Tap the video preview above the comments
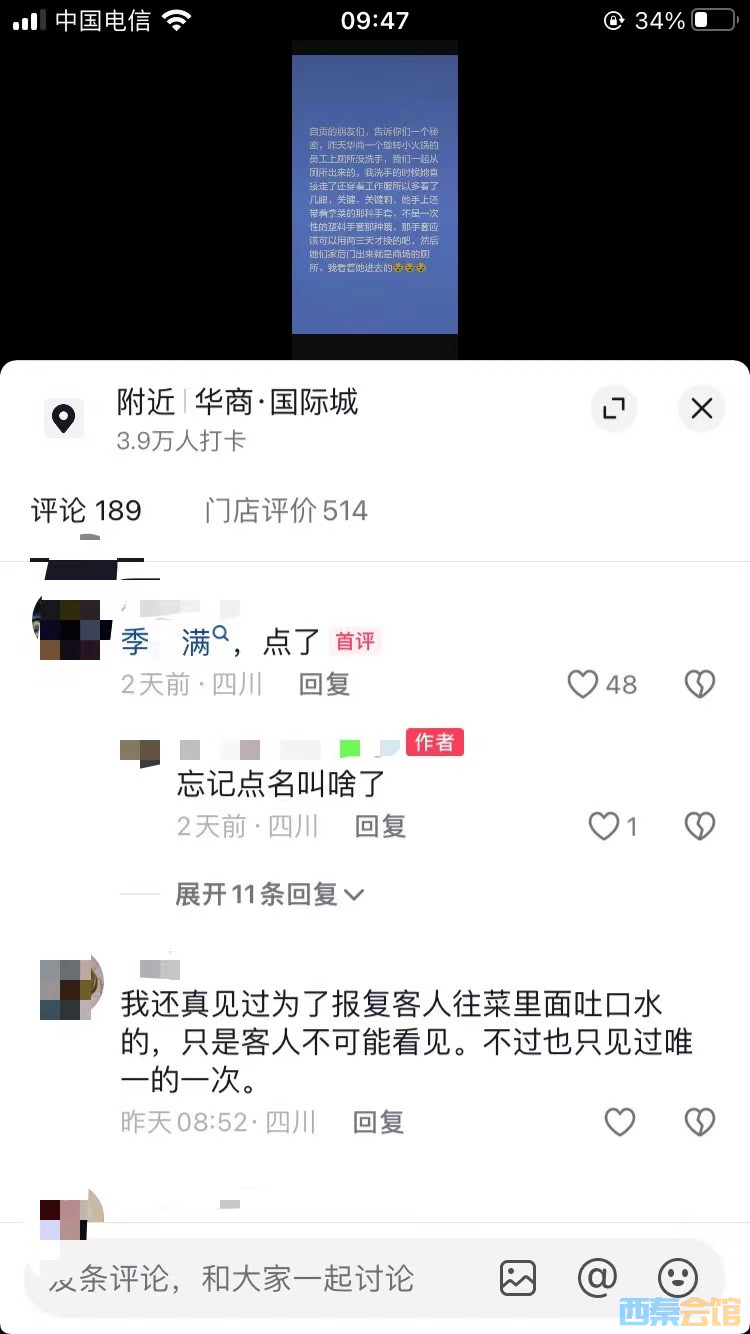 (x=375, y=195)
